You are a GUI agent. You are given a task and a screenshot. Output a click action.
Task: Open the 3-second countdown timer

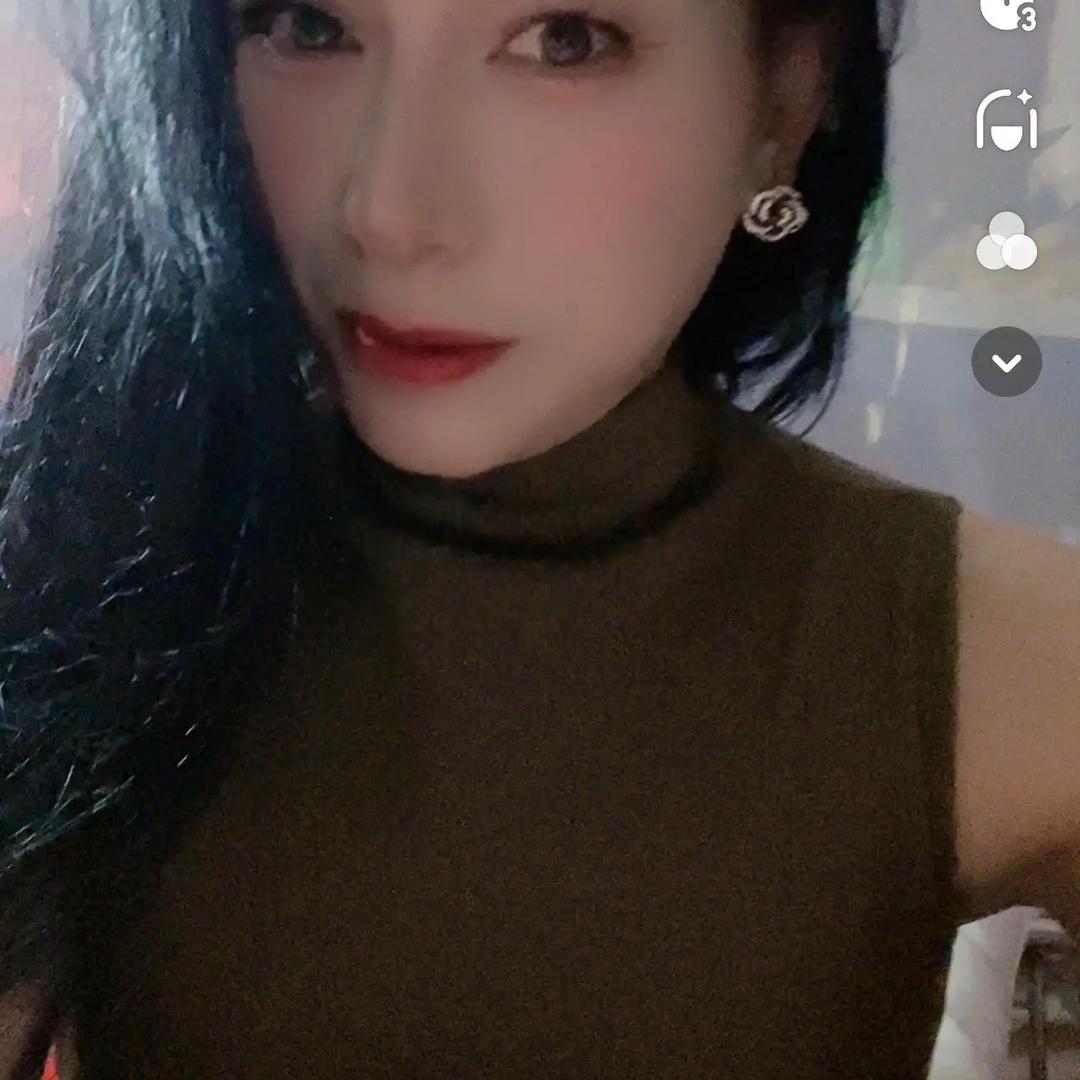(1006, 10)
